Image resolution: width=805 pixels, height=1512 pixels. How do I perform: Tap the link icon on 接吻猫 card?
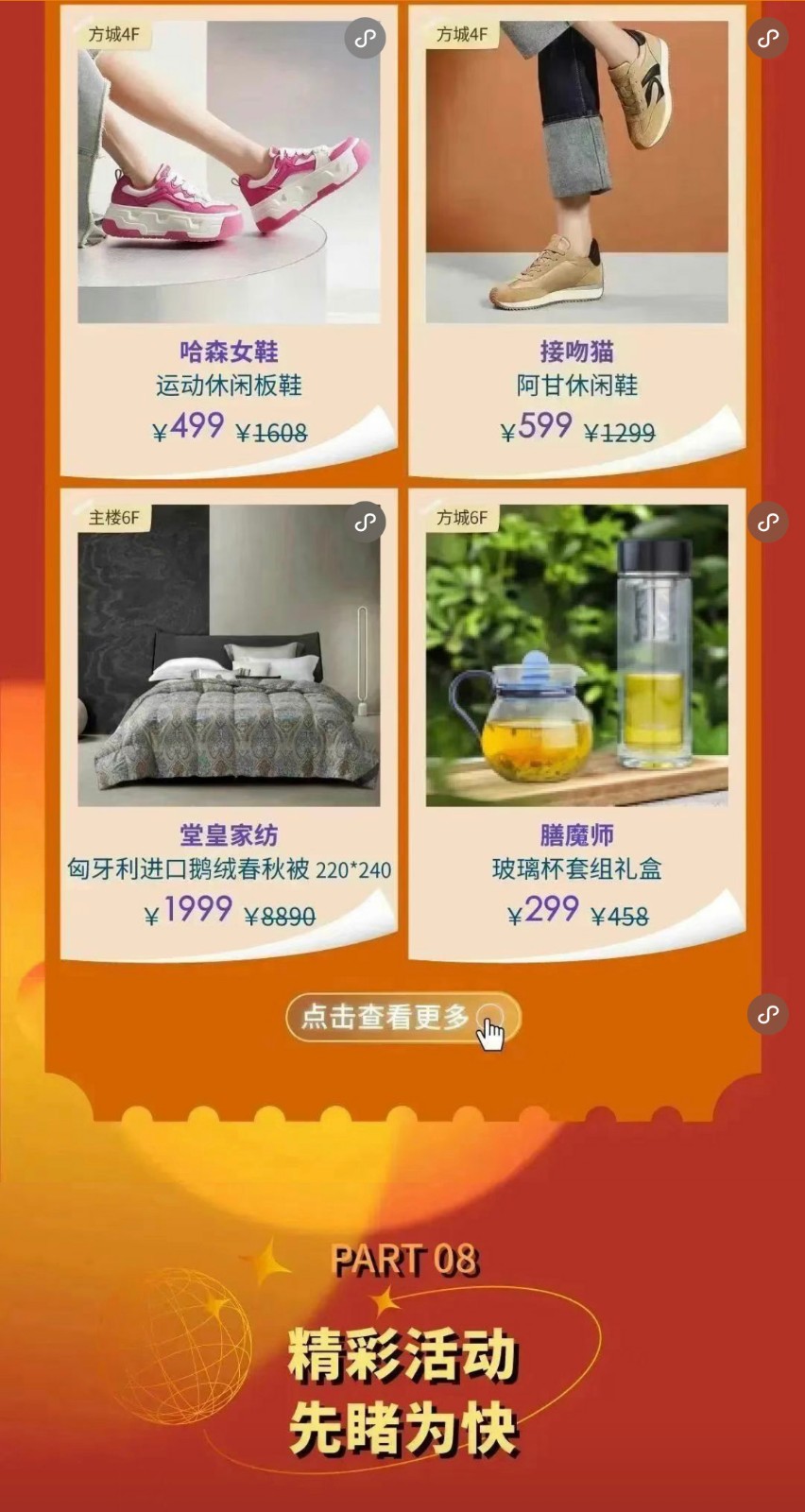point(768,39)
